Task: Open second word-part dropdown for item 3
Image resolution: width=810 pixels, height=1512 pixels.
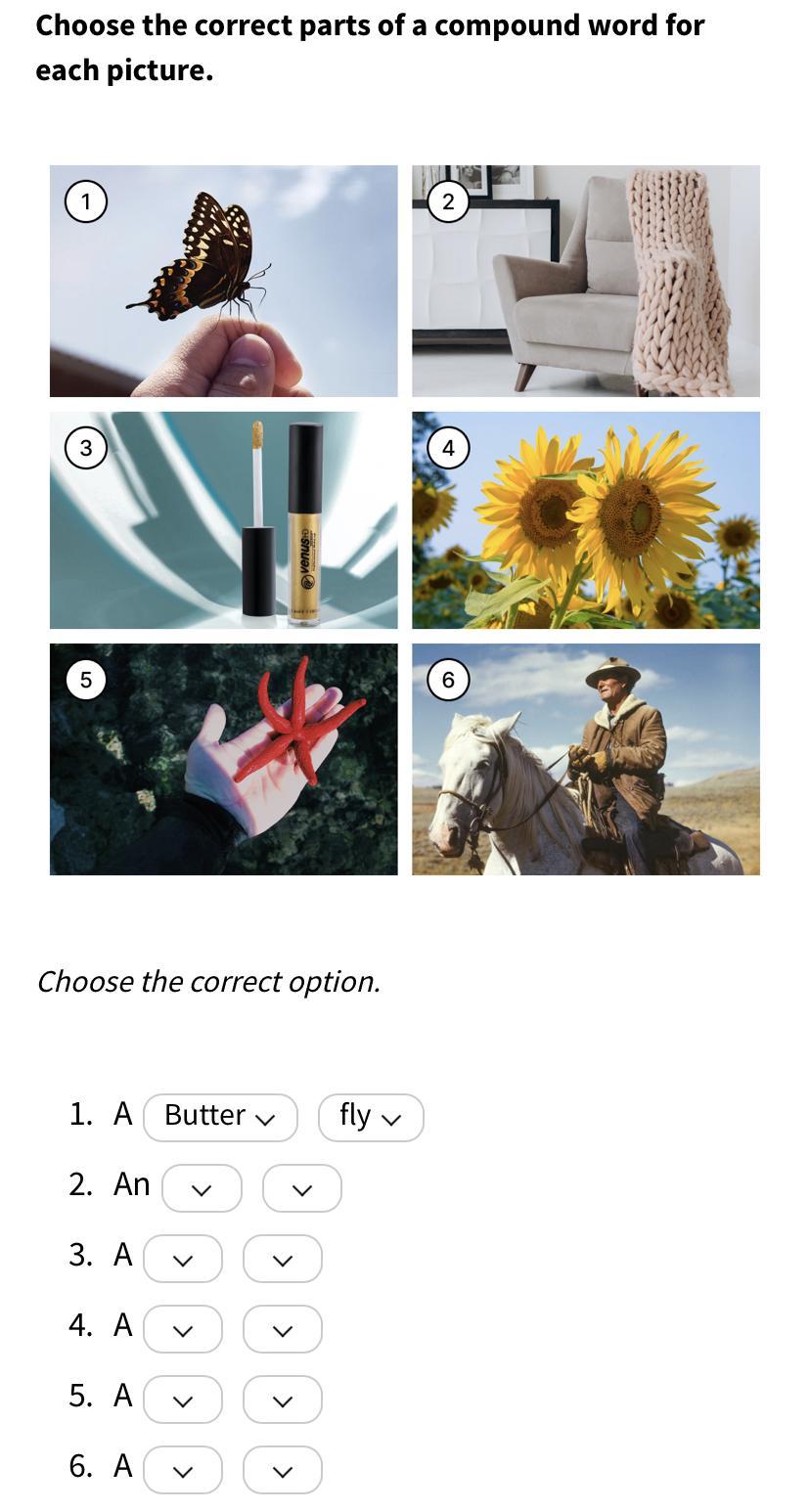Action: click(283, 1259)
